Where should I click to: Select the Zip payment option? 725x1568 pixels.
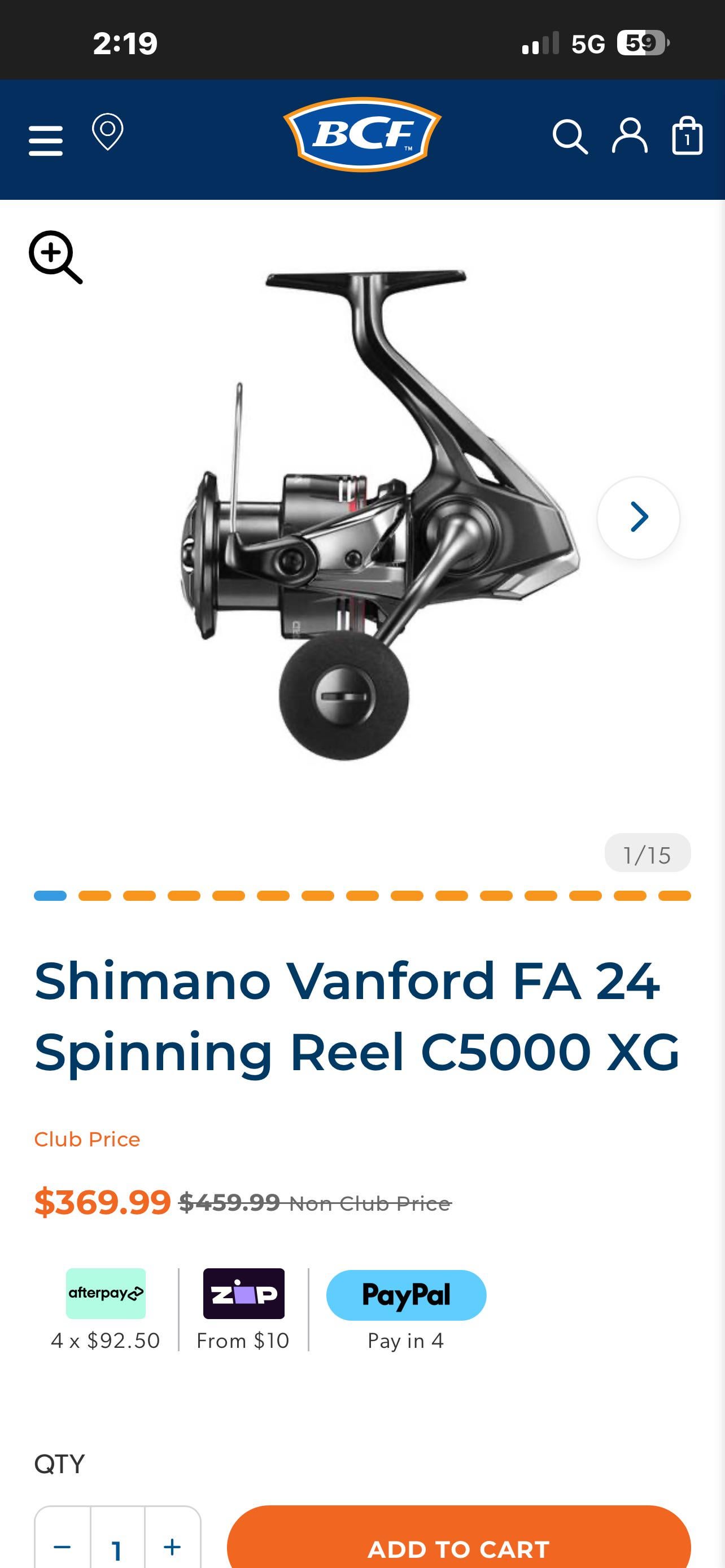pos(243,1294)
